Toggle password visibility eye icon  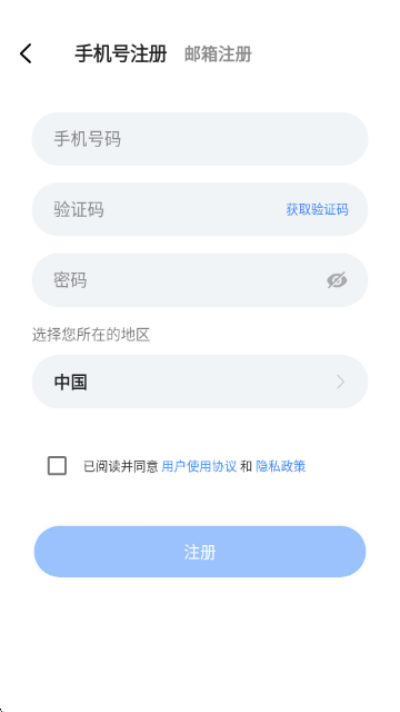[x=337, y=280]
